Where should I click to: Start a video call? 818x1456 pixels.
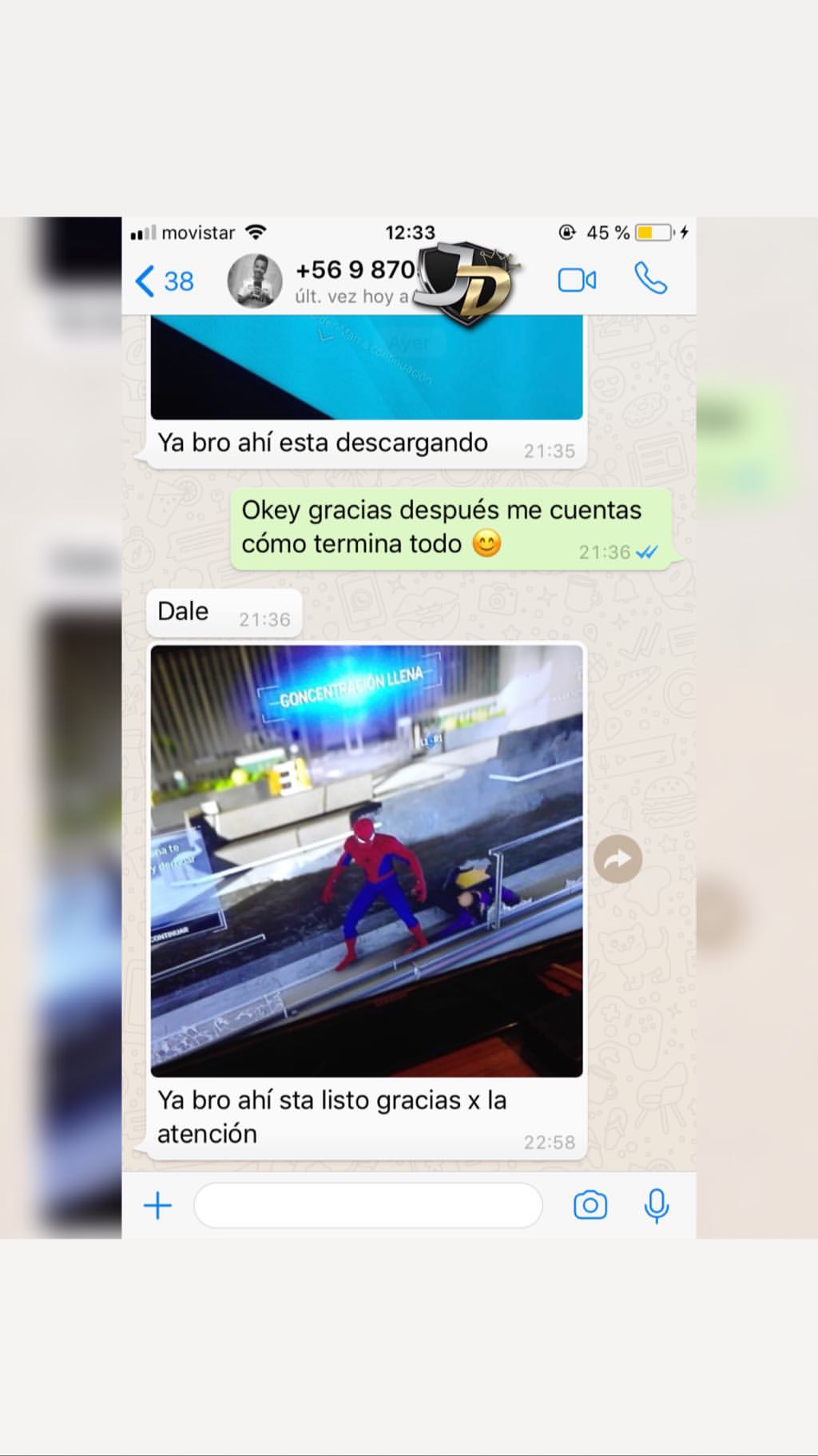(x=577, y=280)
